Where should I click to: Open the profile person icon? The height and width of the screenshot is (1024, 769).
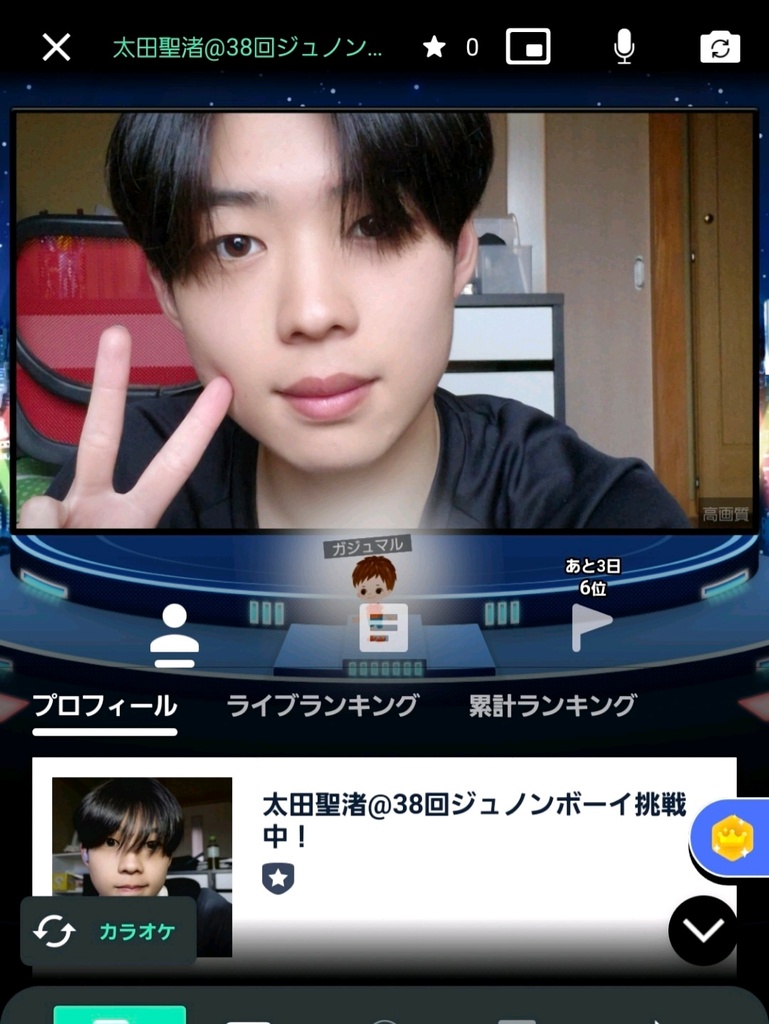pyautogui.click(x=175, y=635)
